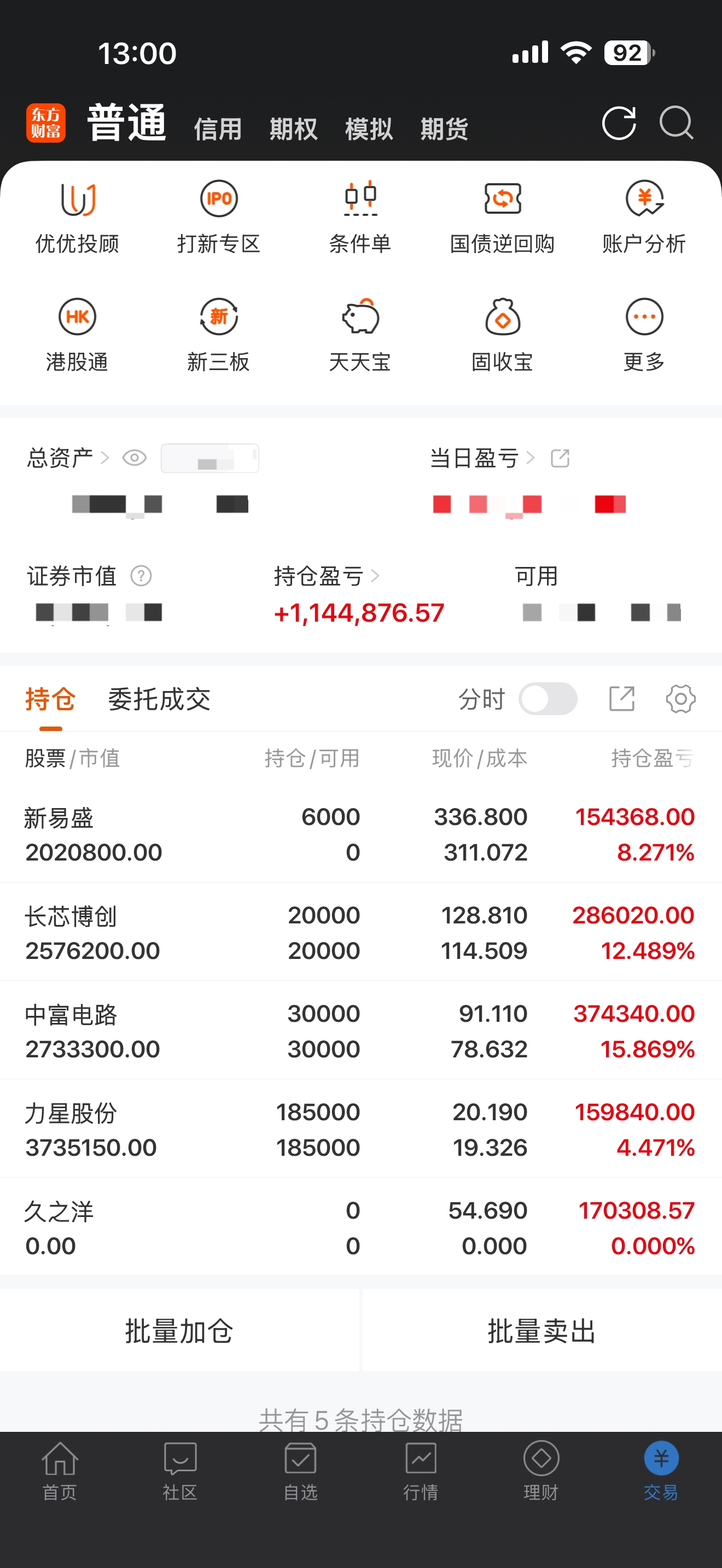This screenshot has height=1568, width=722.
Task: Toggle the 分时 switch
Action: pos(548,699)
